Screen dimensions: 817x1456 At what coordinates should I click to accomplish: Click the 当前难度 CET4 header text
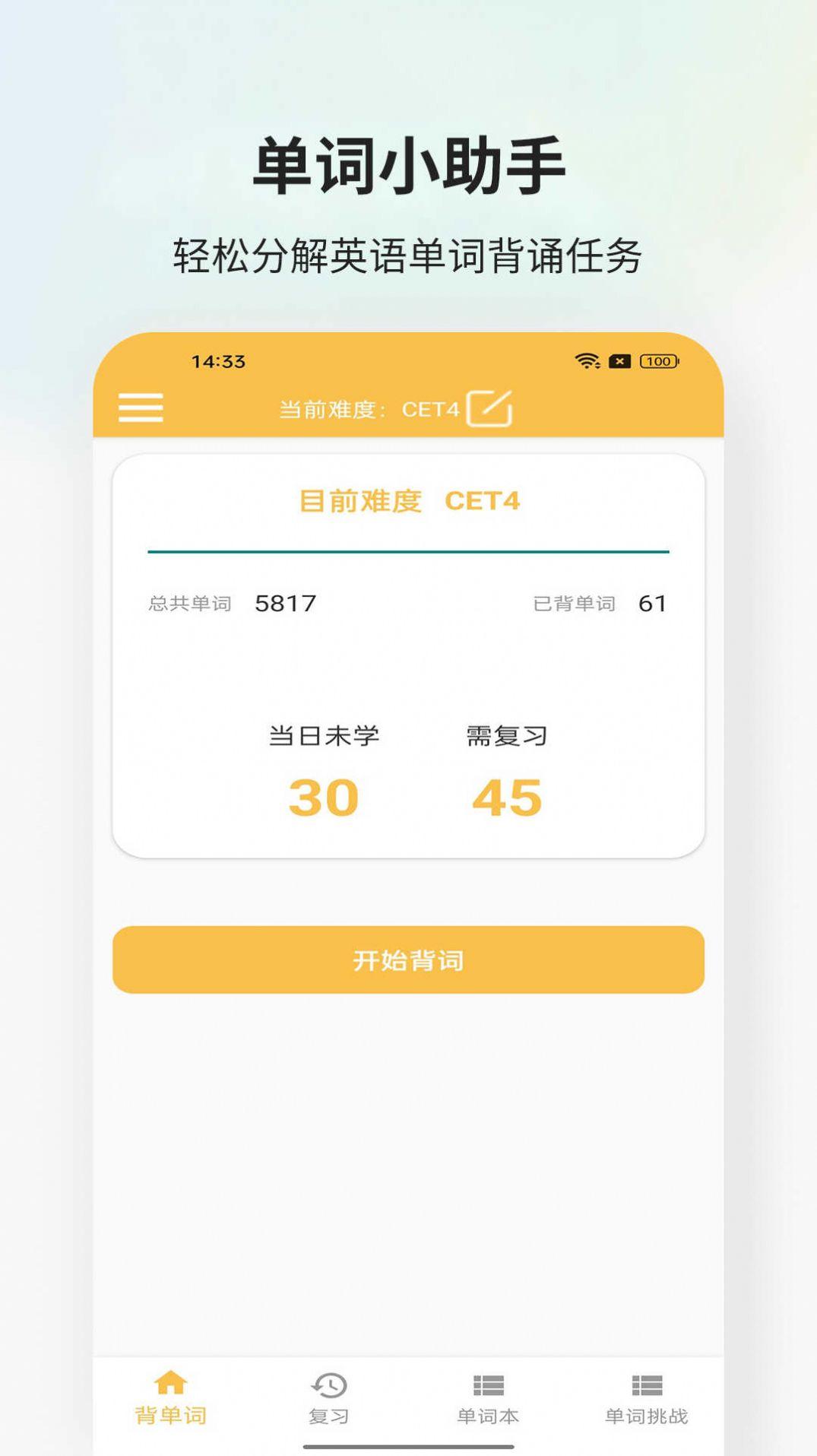pos(369,408)
